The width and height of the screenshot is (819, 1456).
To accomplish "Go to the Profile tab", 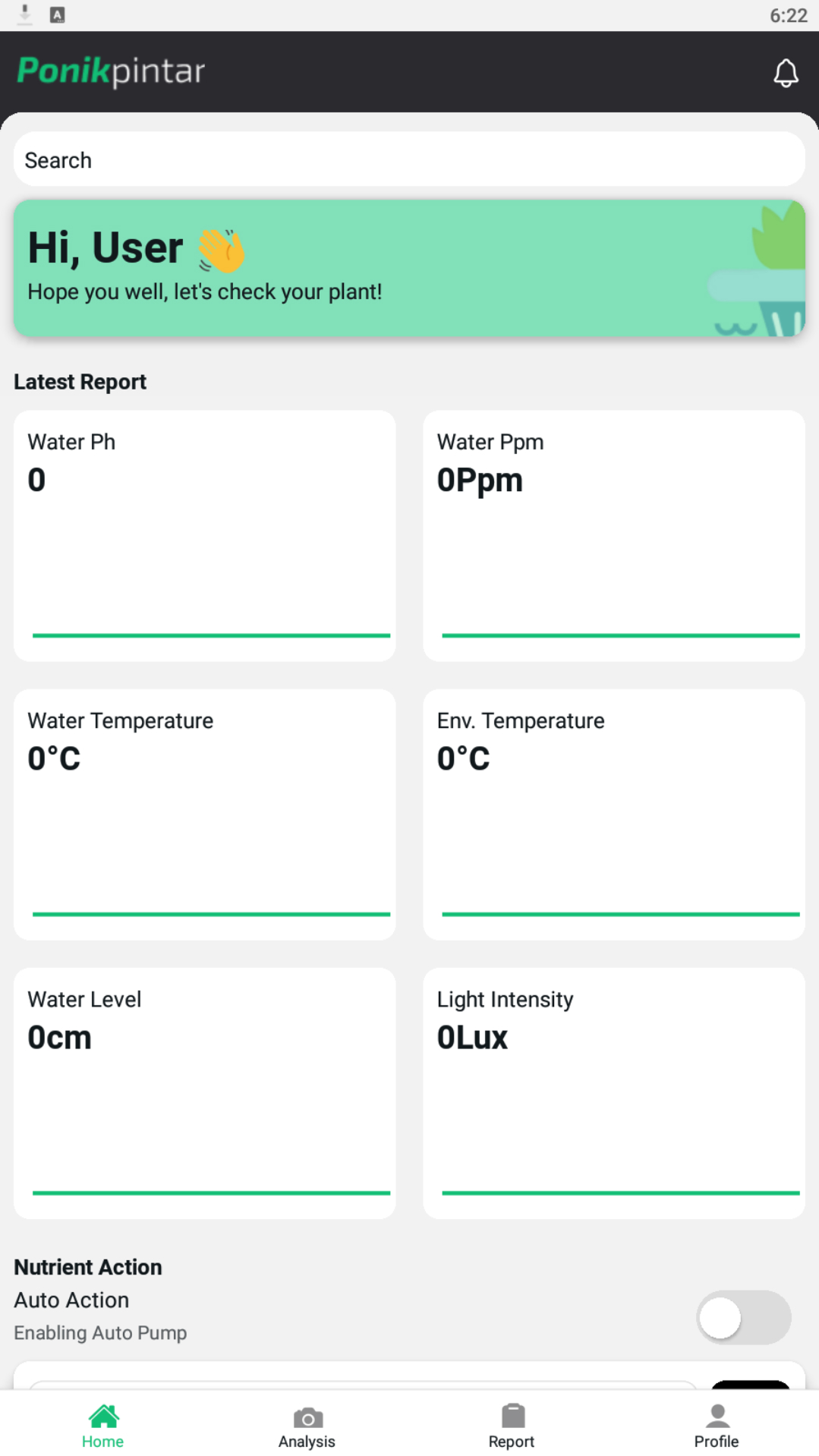I will coord(716,1426).
